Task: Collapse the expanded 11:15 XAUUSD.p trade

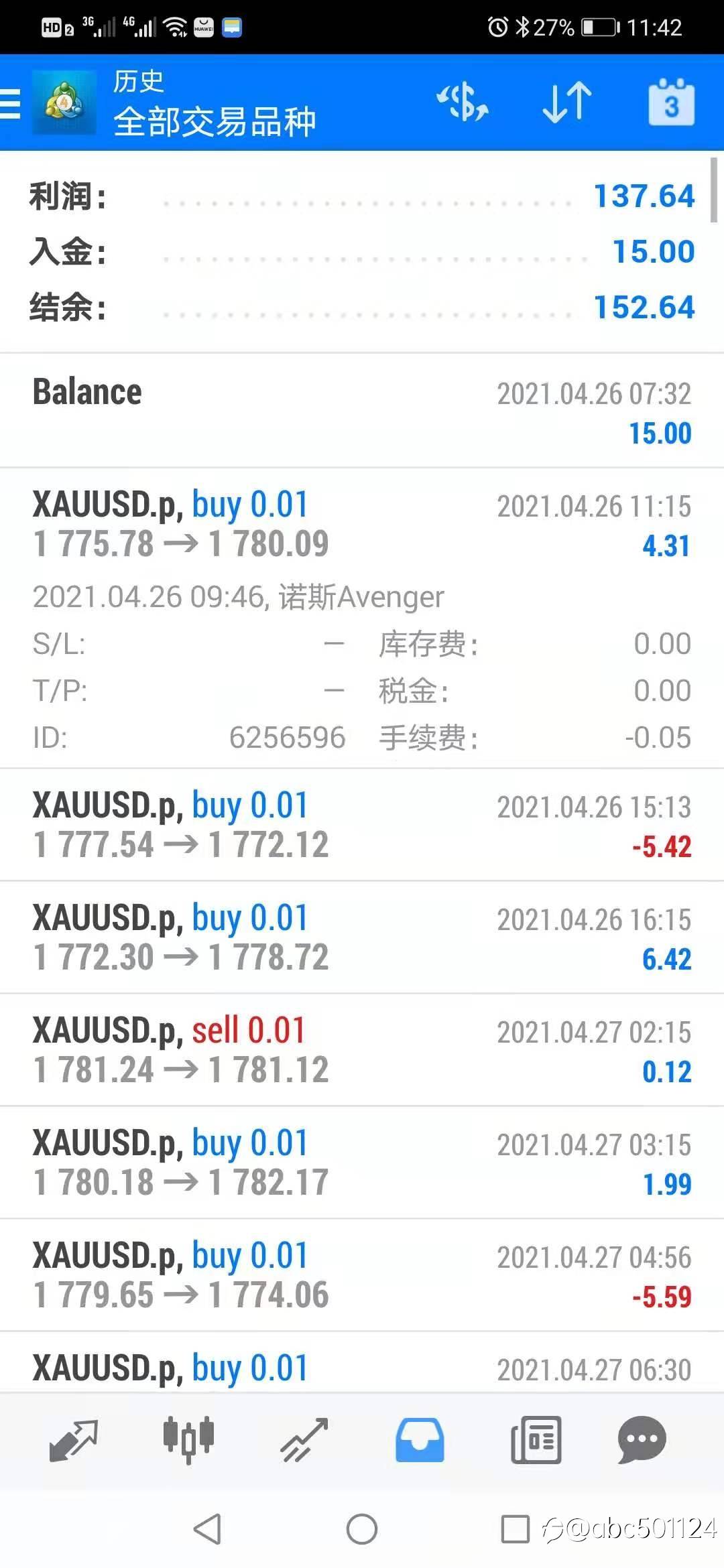Action: (x=362, y=618)
